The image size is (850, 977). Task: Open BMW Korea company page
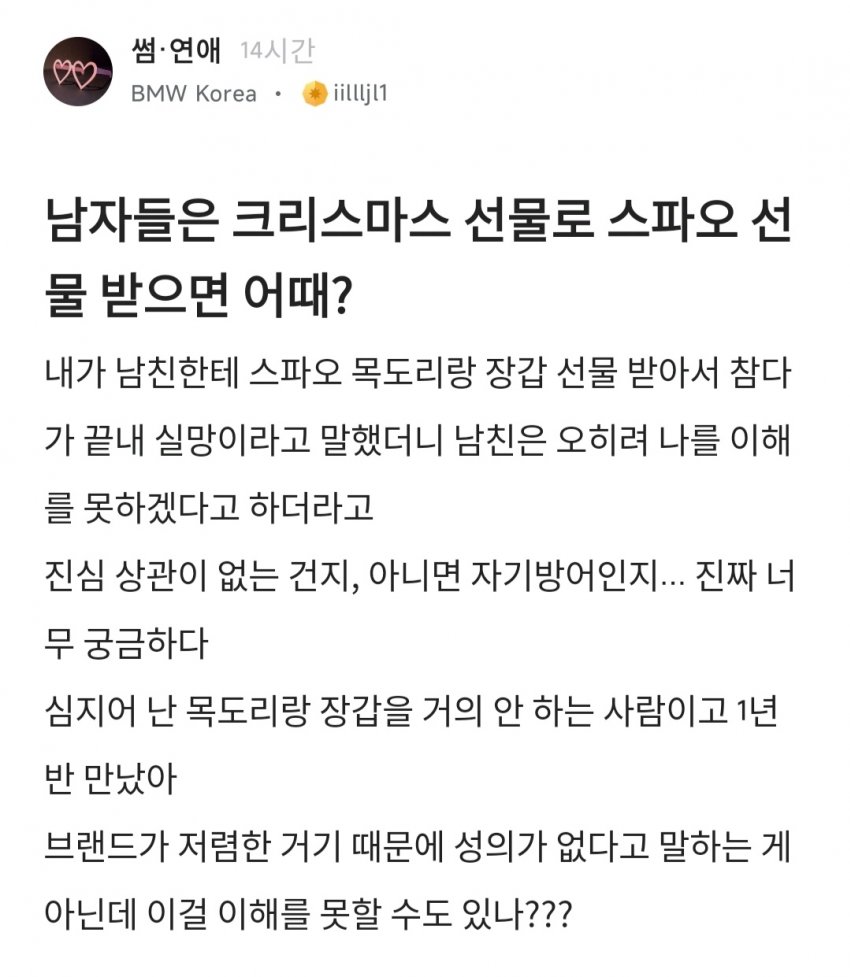point(193,94)
